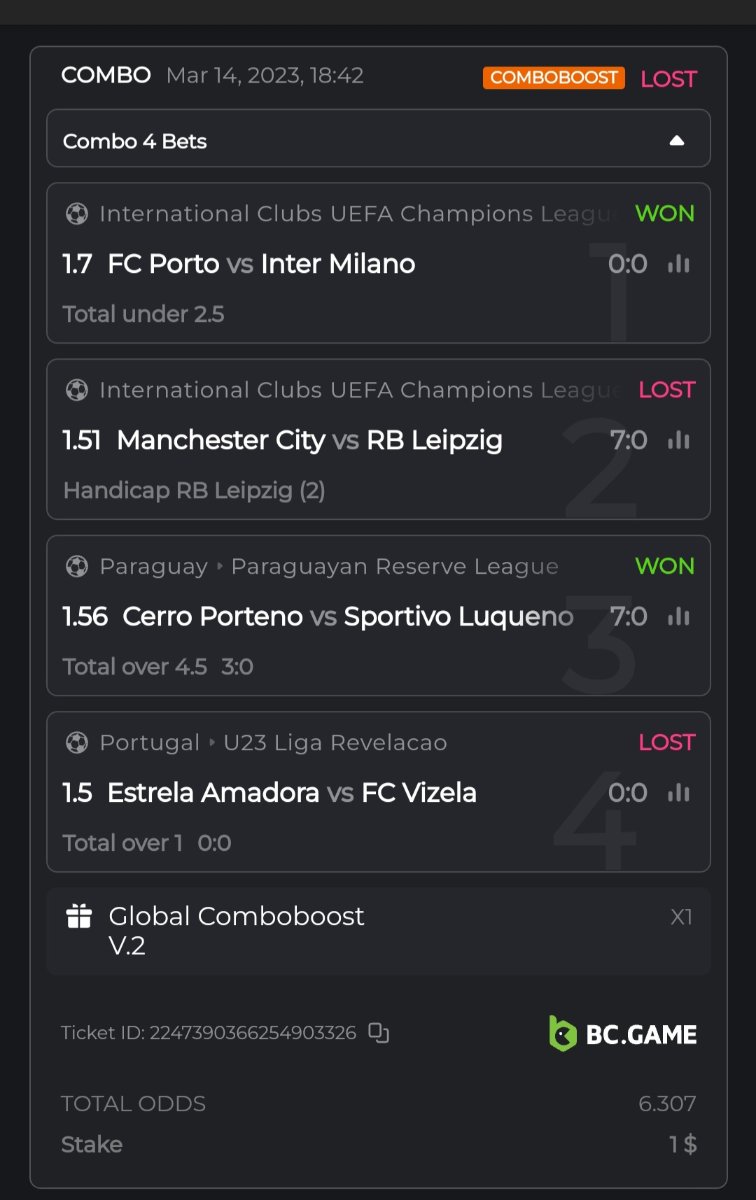
Task: Open stats for Manchester City vs RB Leipzig
Action: 679,440
